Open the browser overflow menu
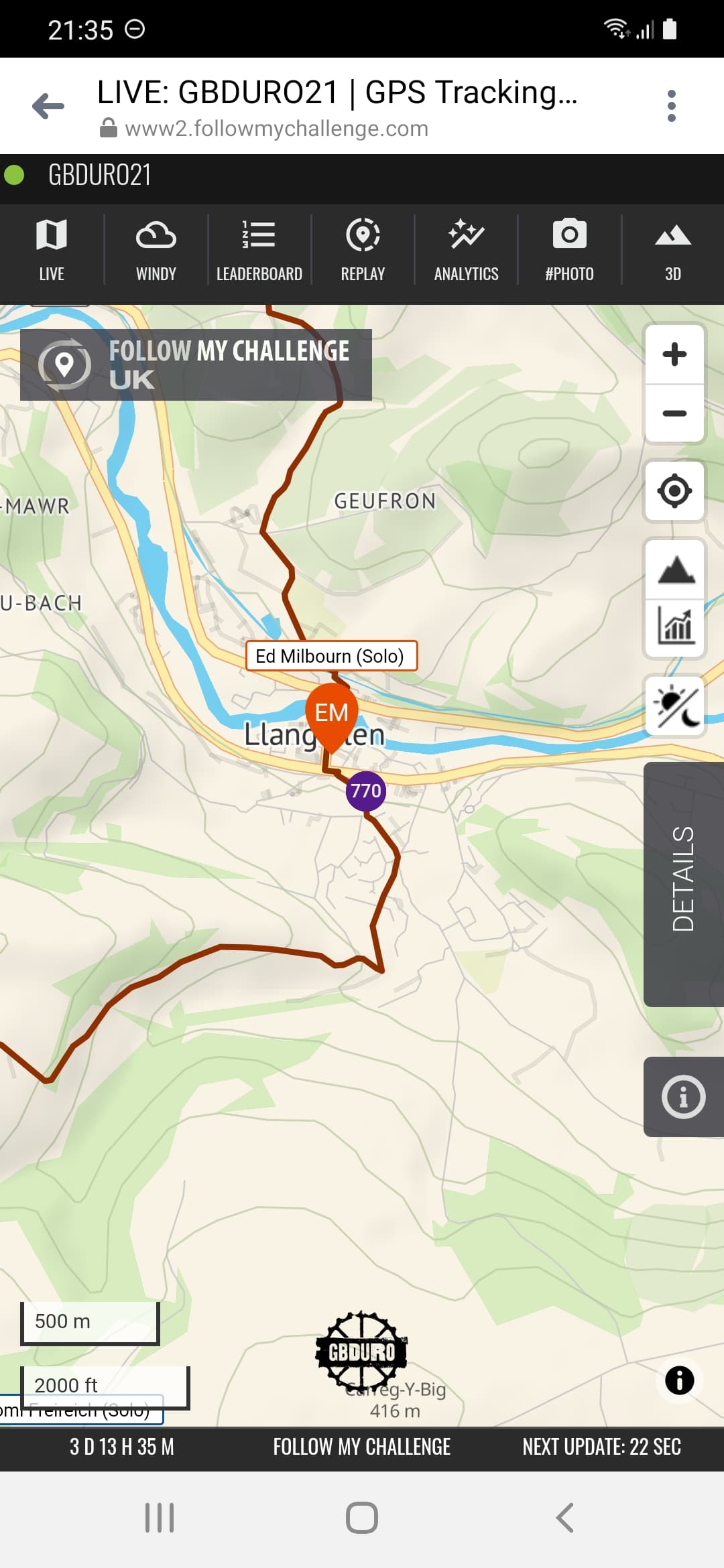Image resolution: width=724 pixels, height=1568 pixels. tap(672, 106)
